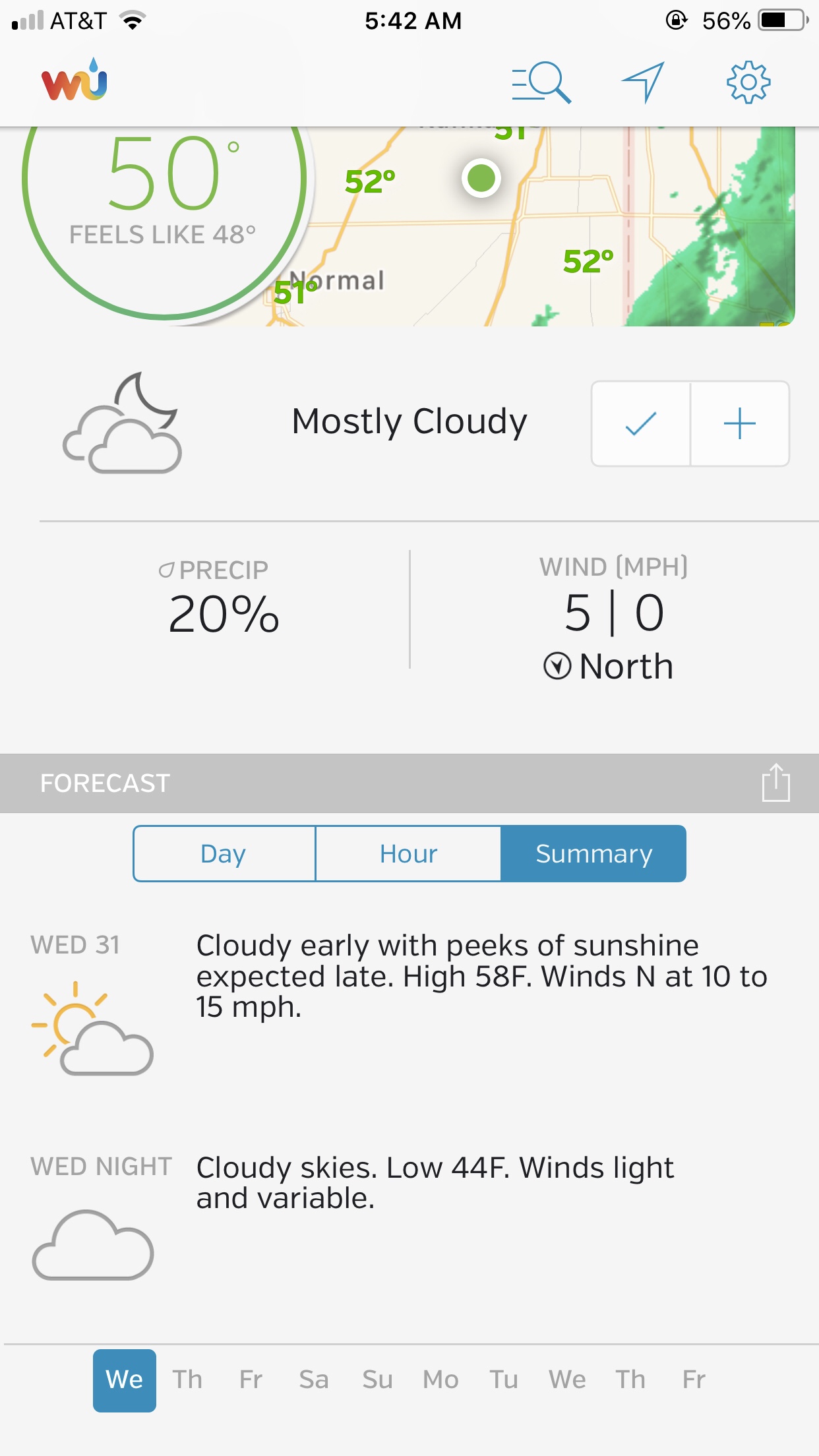Tap the plus button to report conditions
819x1456 pixels.
(x=740, y=423)
